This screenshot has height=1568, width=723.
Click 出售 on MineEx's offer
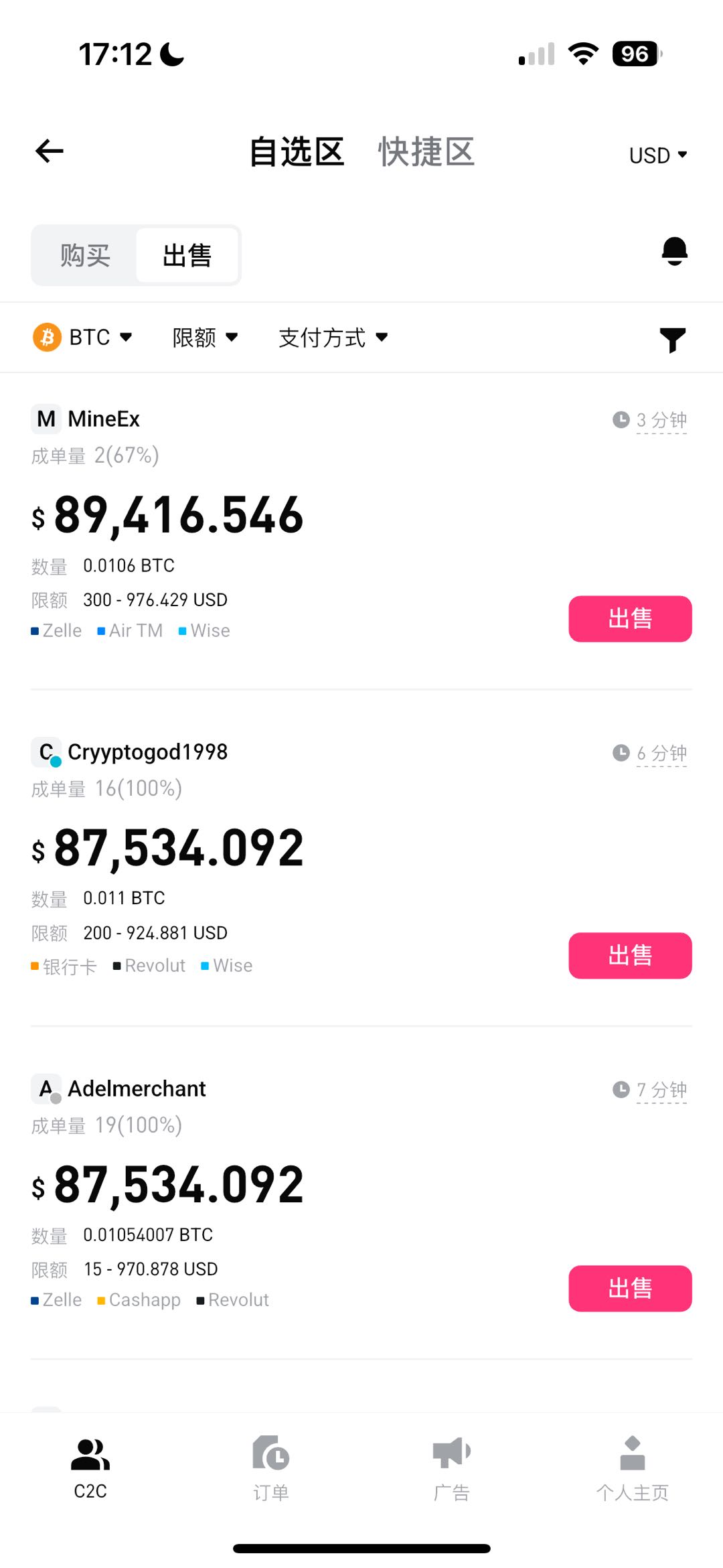[629, 619]
